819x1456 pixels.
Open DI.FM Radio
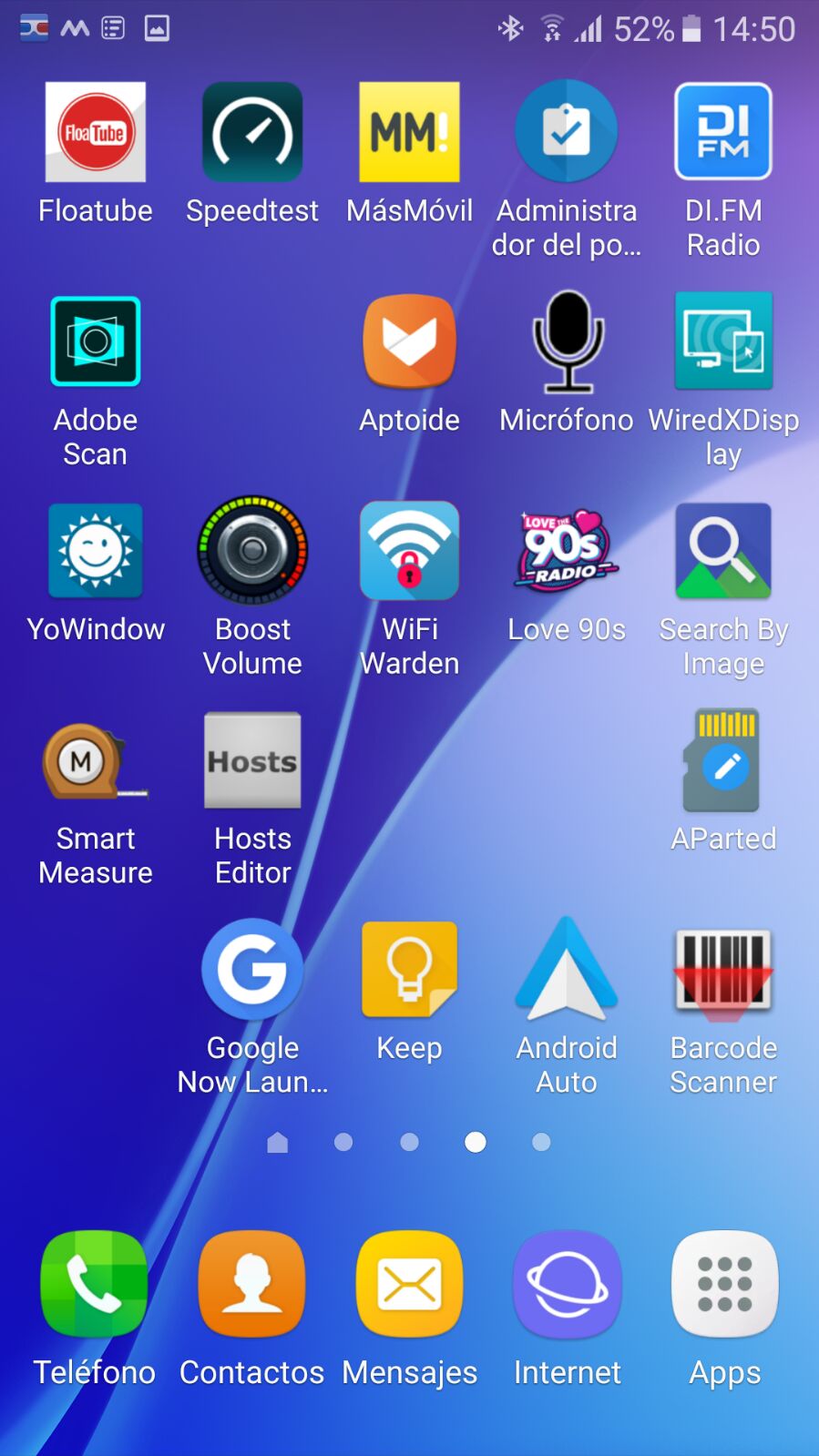[x=723, y=133]
